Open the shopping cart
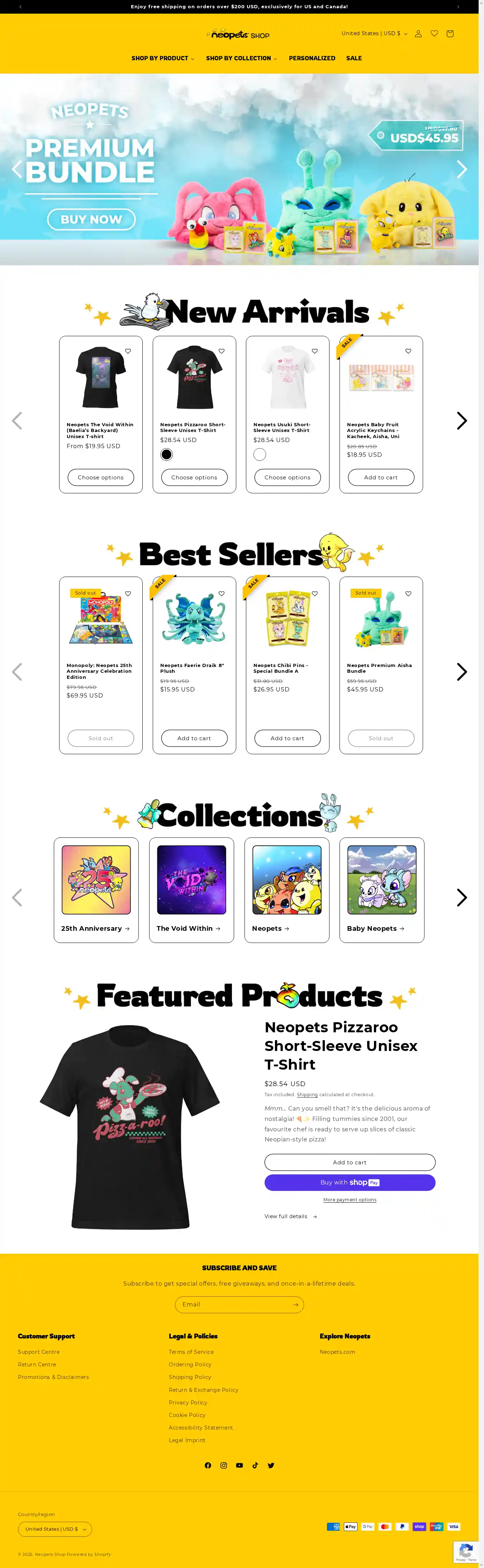Image resolution: width=484 pixels, height=1568 pixels. pos(450,33)
